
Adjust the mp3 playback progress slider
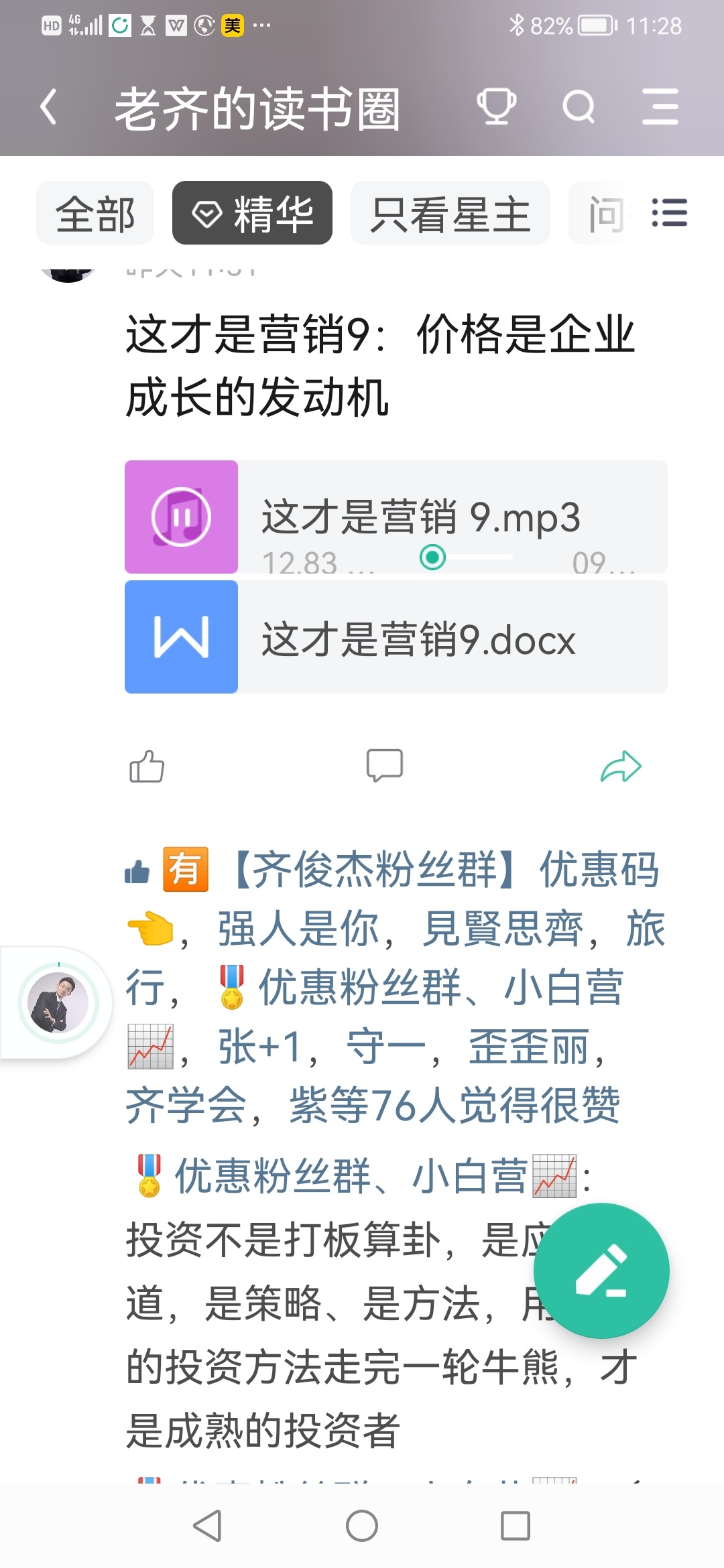point(433,557)
